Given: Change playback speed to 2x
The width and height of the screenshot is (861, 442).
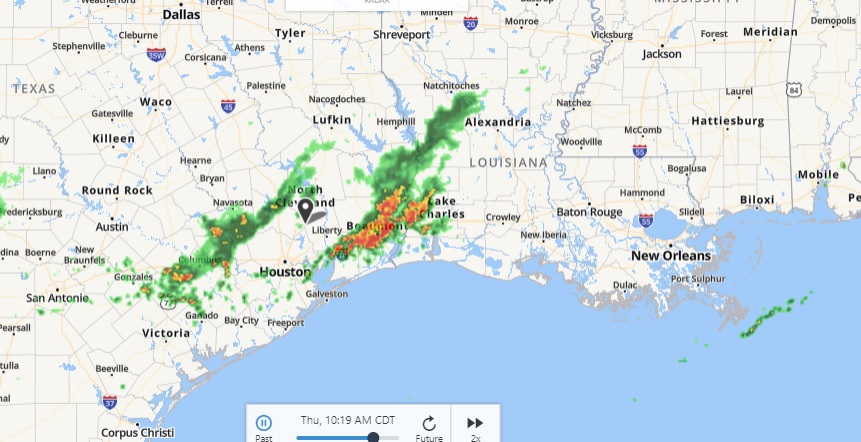Looking at the screenshot, I should [x=475, y=423].
